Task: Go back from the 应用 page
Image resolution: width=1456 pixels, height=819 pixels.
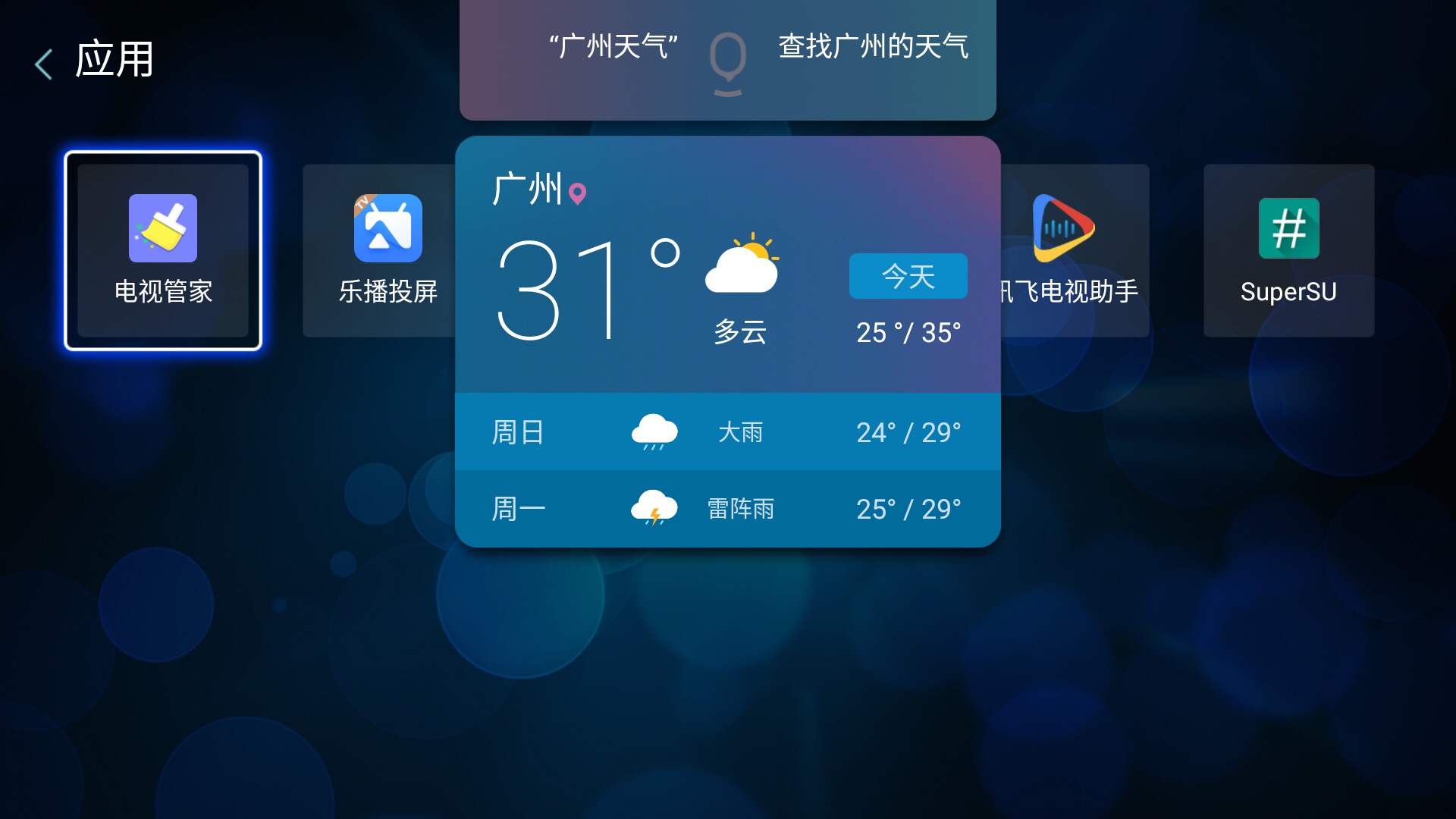Action: click(44, 64)
